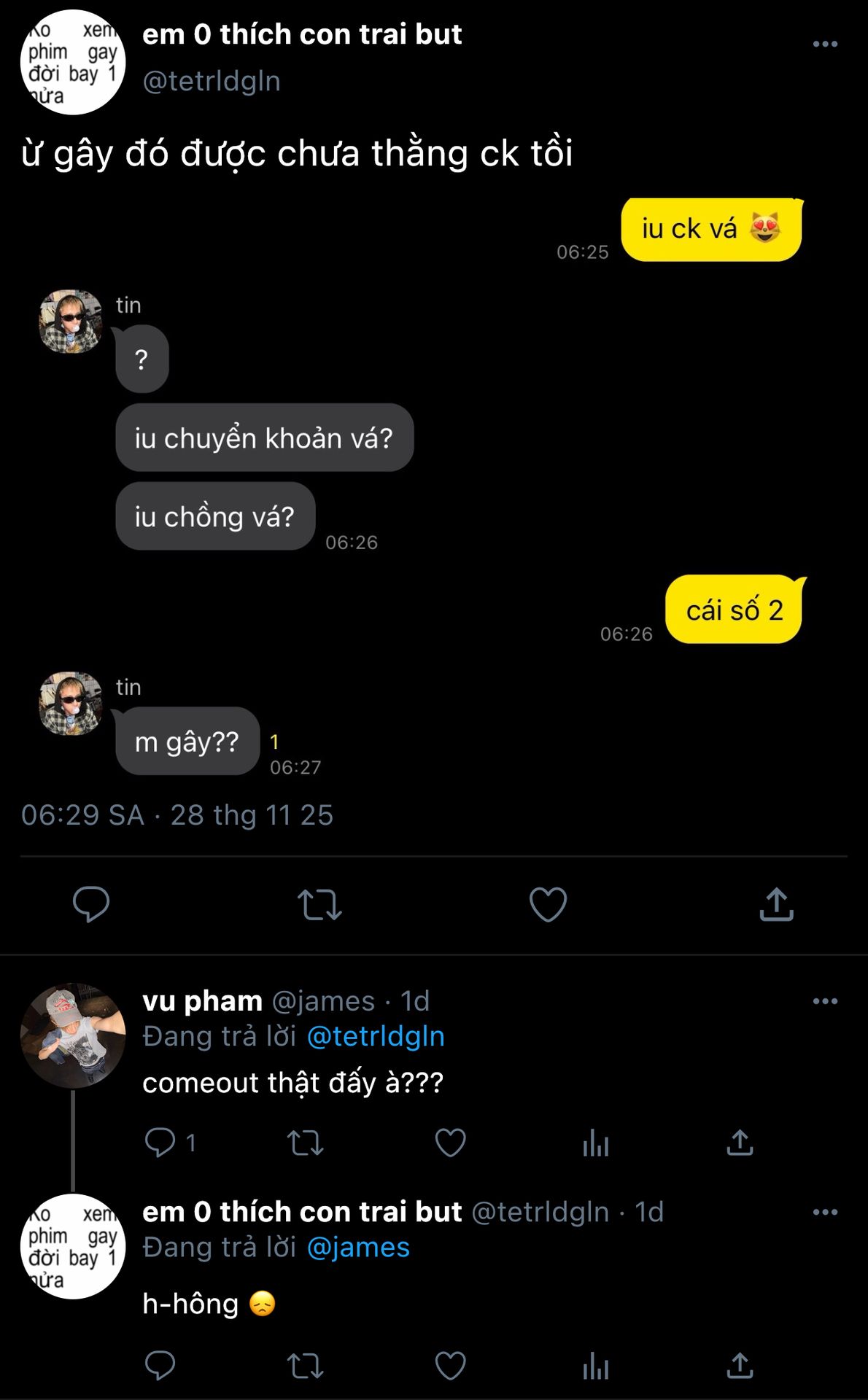View analytics for vu pham's reply

pos(595,1143)
